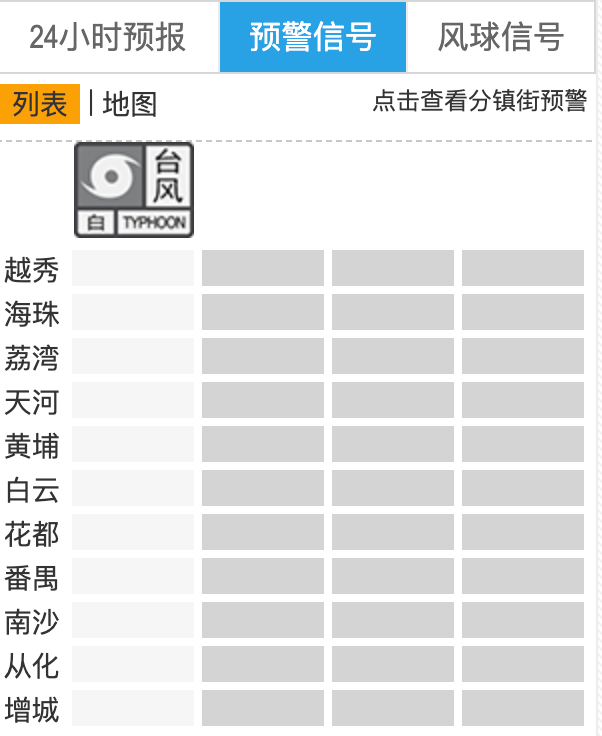Switch to 地图 view

pos(129,104)
